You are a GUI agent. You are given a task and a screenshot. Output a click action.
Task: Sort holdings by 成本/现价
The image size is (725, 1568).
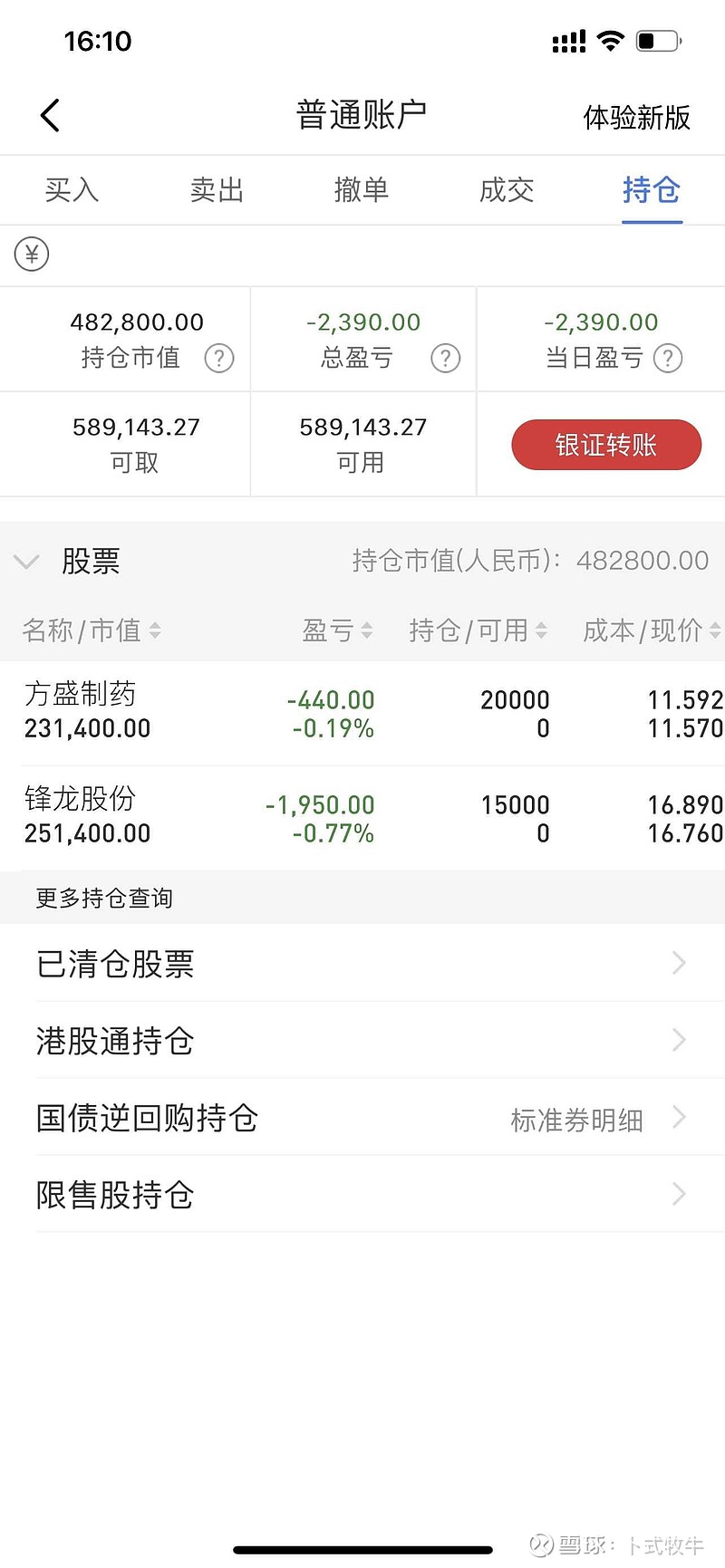coord(651,630)
